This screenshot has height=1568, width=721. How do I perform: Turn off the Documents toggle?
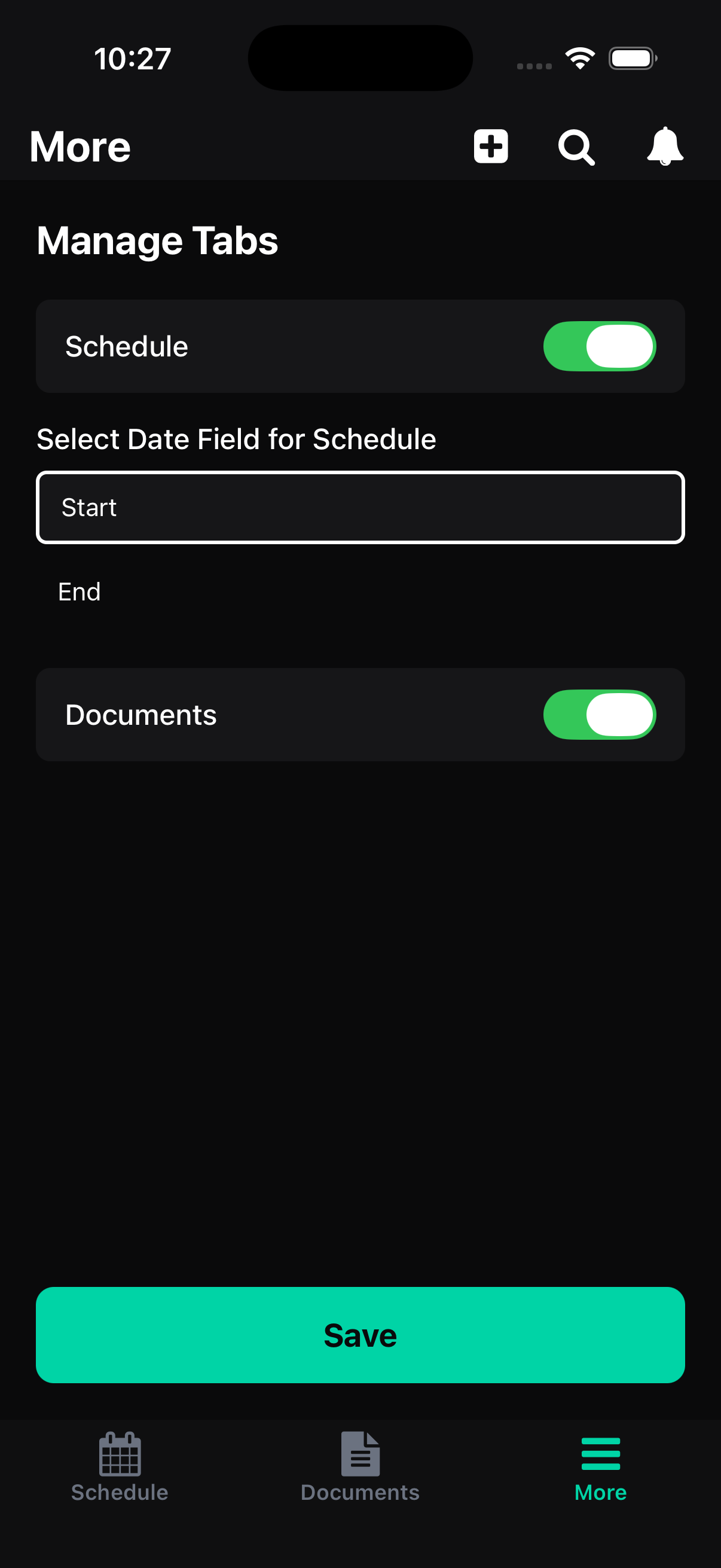point(598,715)
